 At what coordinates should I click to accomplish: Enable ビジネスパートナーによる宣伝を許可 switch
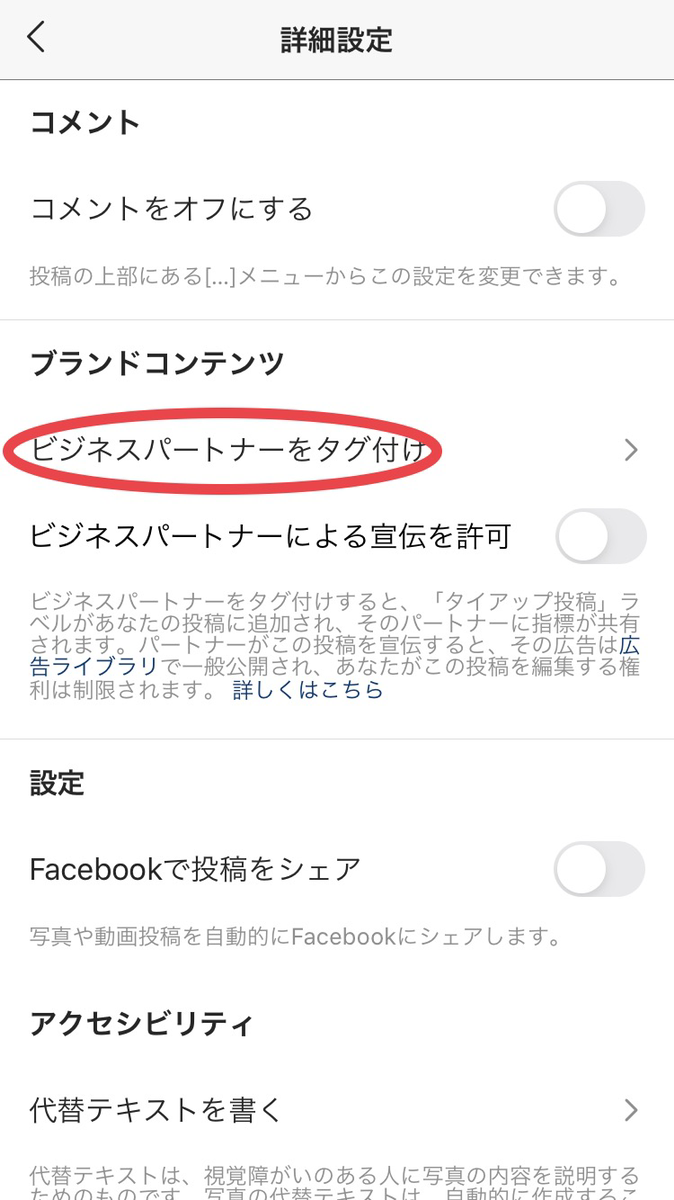(x=599, y=537)
